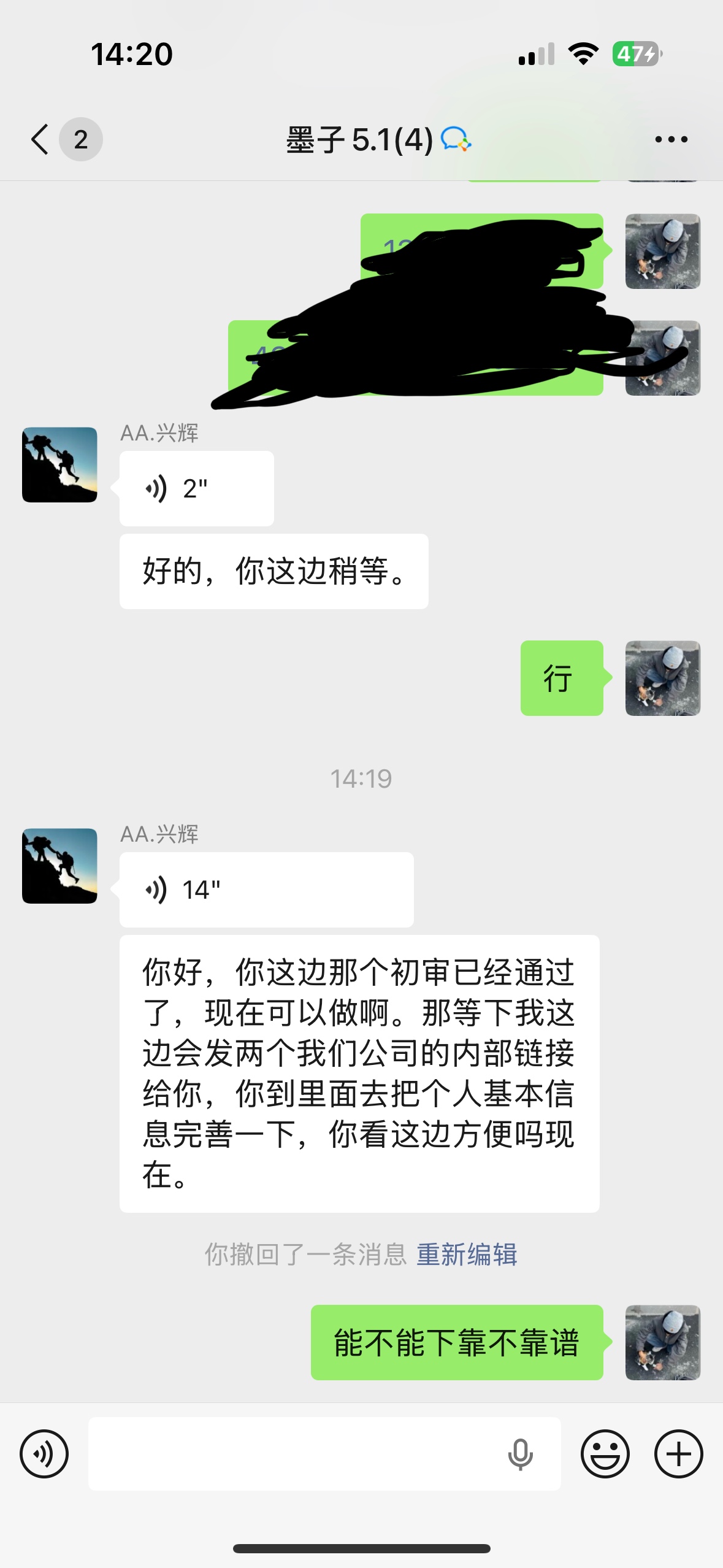Screen dimensions: 723x1568
Task: Switch to voice input mode
Action: pos(44,1454)
